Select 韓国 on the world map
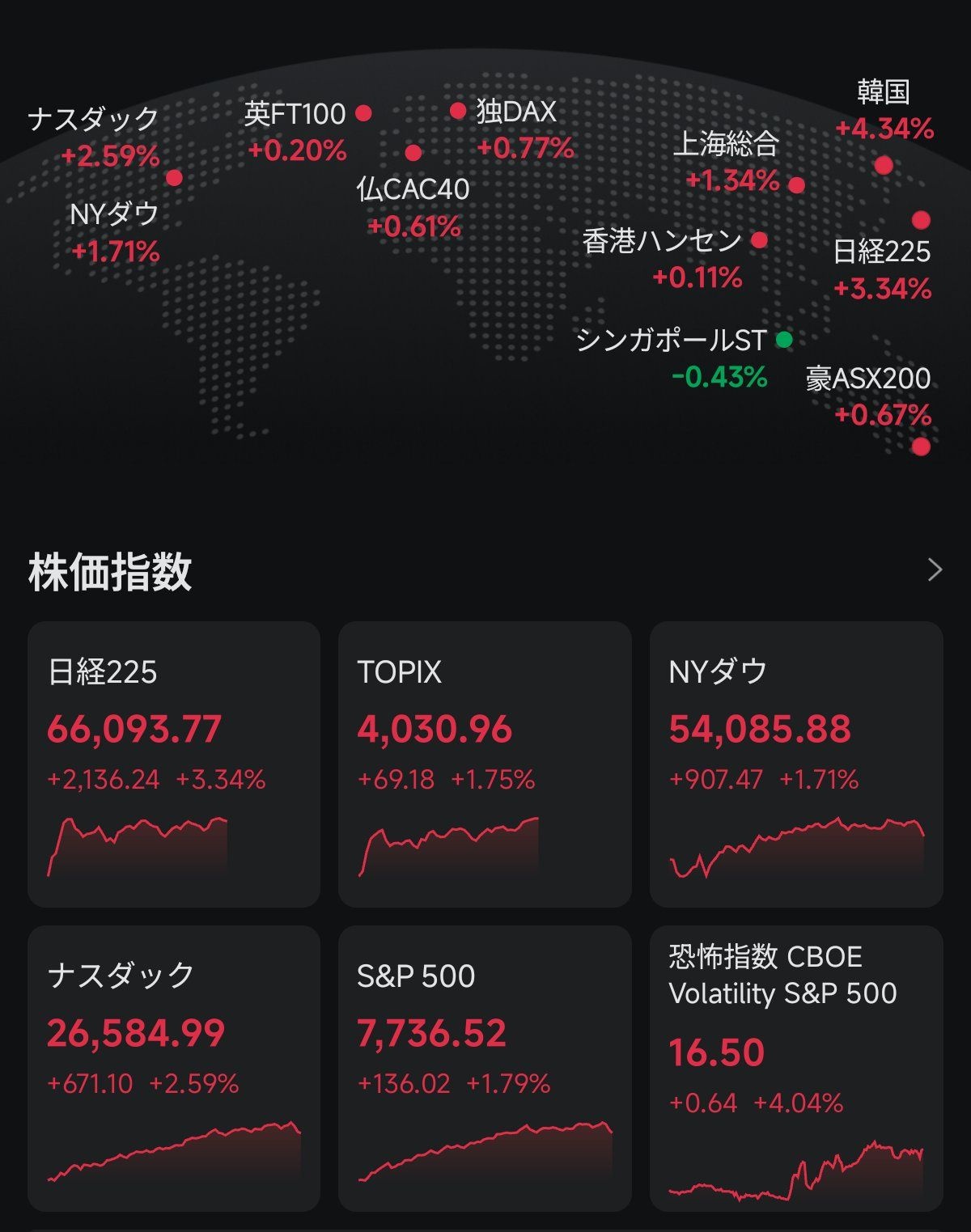Viewport: 971px width, 1232px height. [884, 111]
